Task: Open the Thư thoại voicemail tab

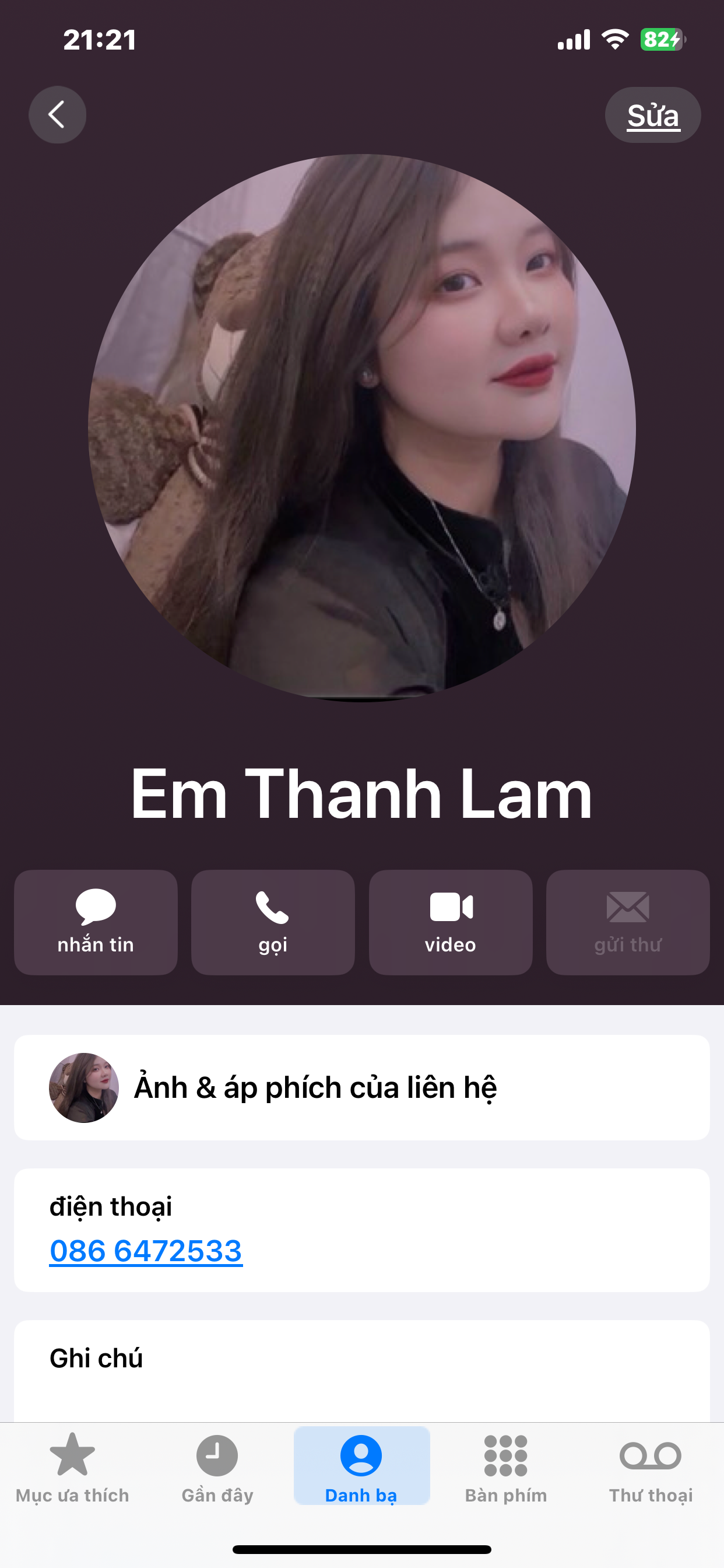Action: click(651, 1467)
